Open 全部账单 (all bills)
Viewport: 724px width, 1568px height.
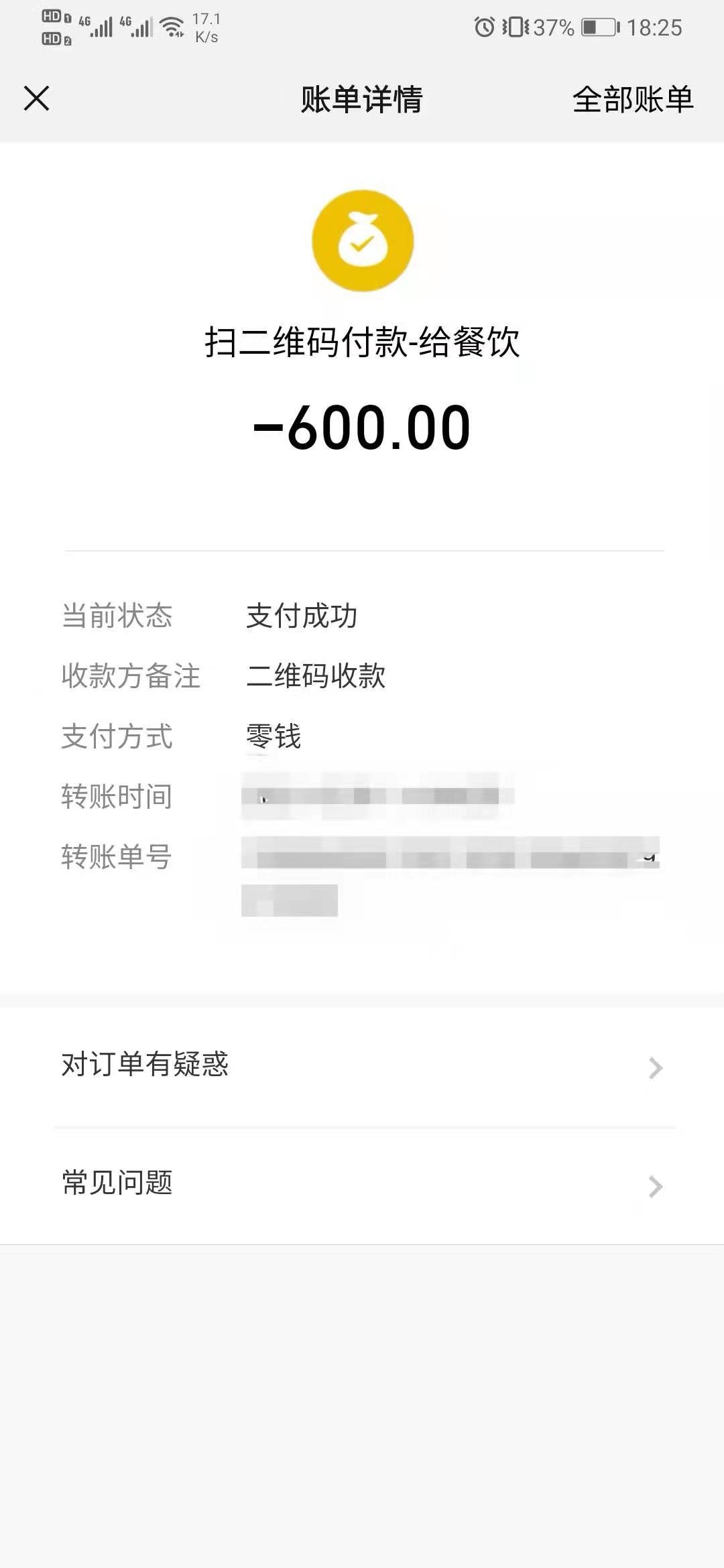pyautogui.click(x=632, y=100)
